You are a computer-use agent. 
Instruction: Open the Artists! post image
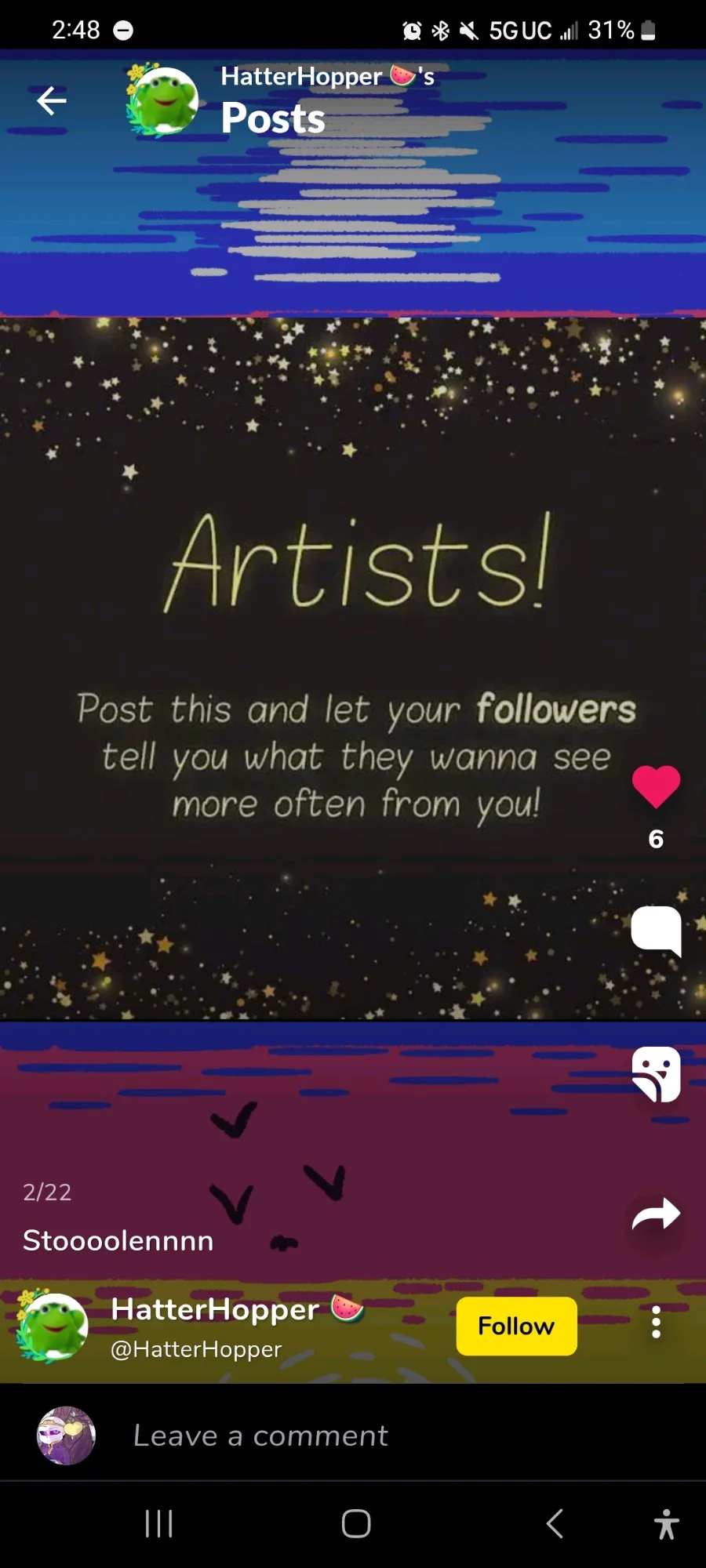[x=353, y=668]
